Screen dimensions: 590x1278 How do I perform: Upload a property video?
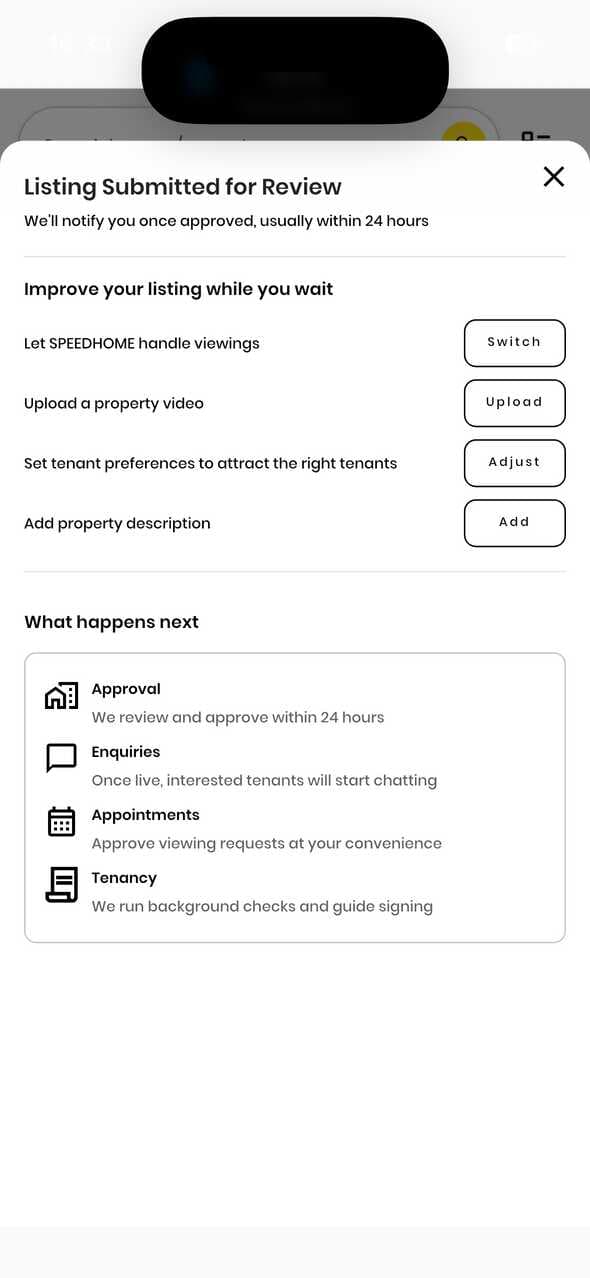[514, 403]
